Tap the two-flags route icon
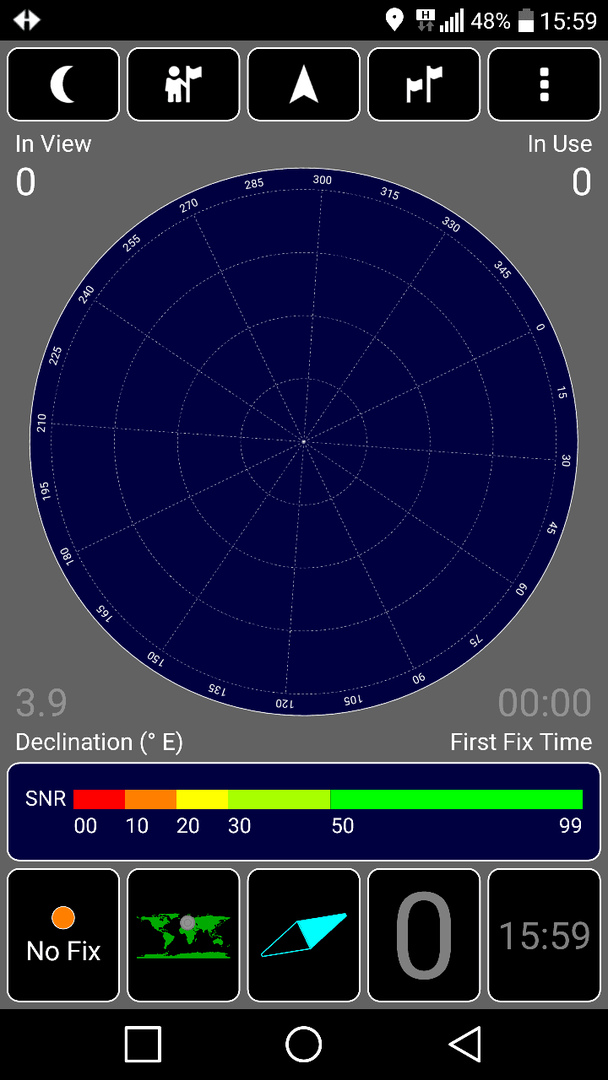The height and width of the screenshot is (1080, 608). pyautogui.click(x=424, y=85)
